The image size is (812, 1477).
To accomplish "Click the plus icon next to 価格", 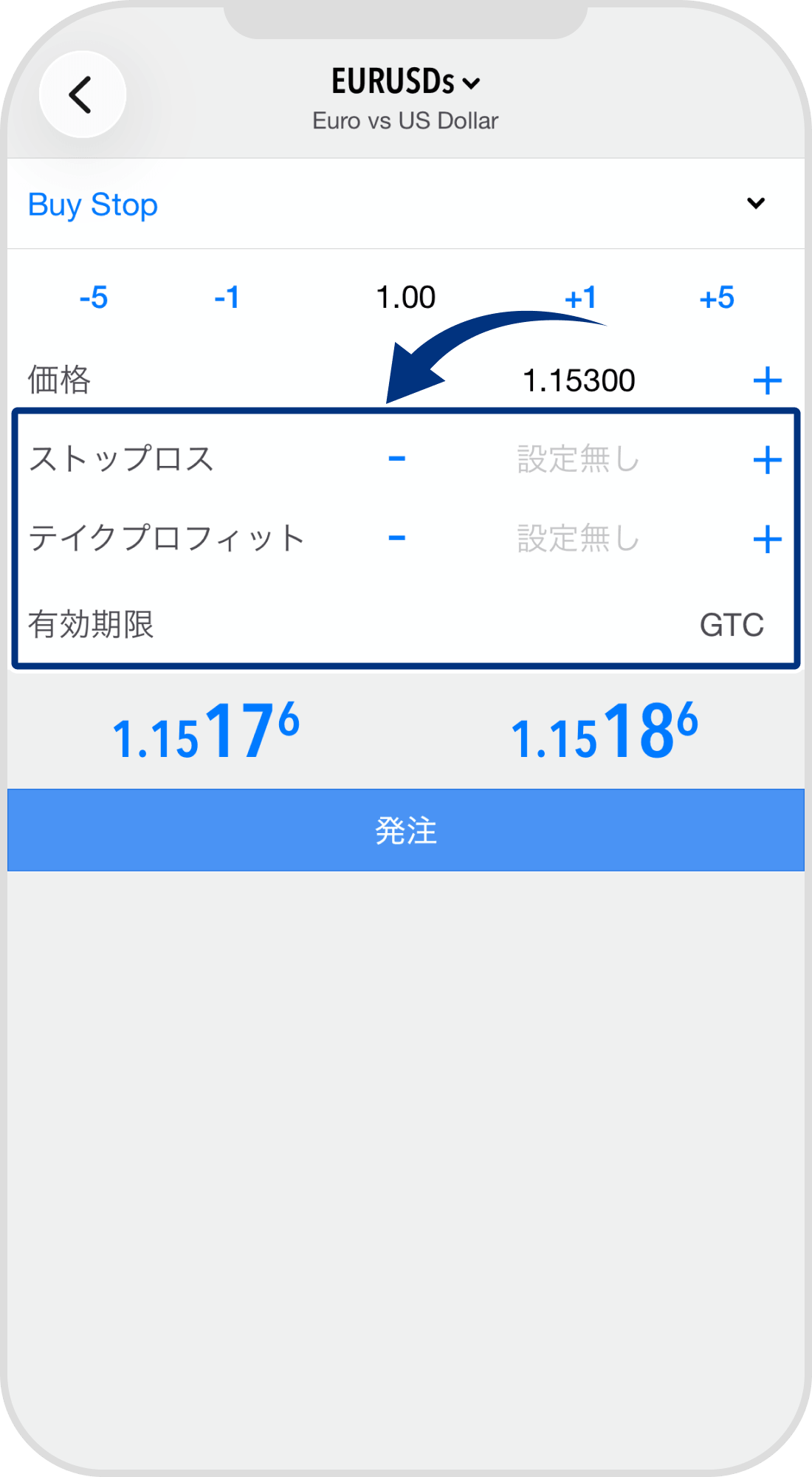I will click(x=769, y=380).
